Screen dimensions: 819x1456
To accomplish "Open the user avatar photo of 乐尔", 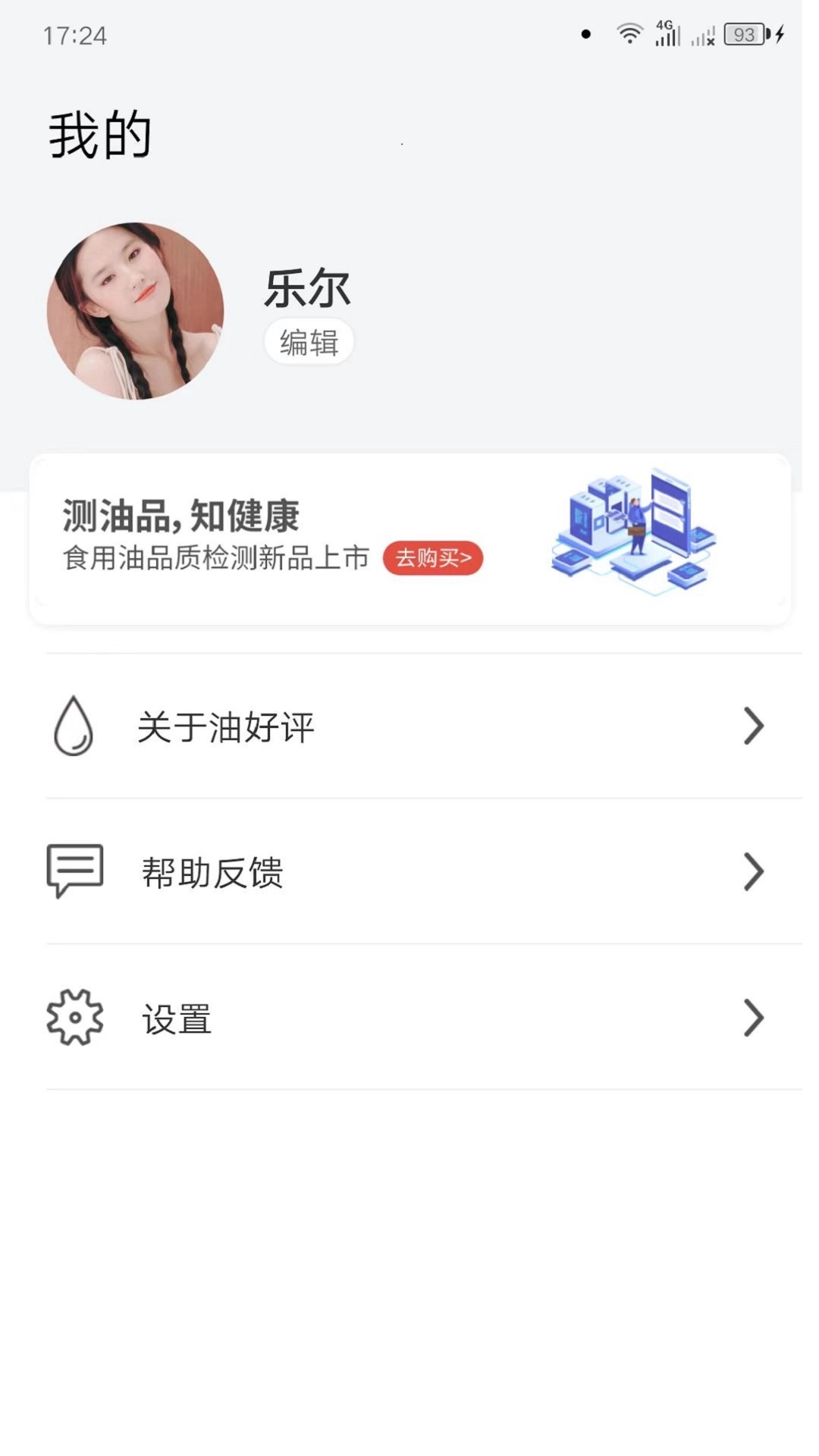I will pyautogui.click(x=138, y=309).
